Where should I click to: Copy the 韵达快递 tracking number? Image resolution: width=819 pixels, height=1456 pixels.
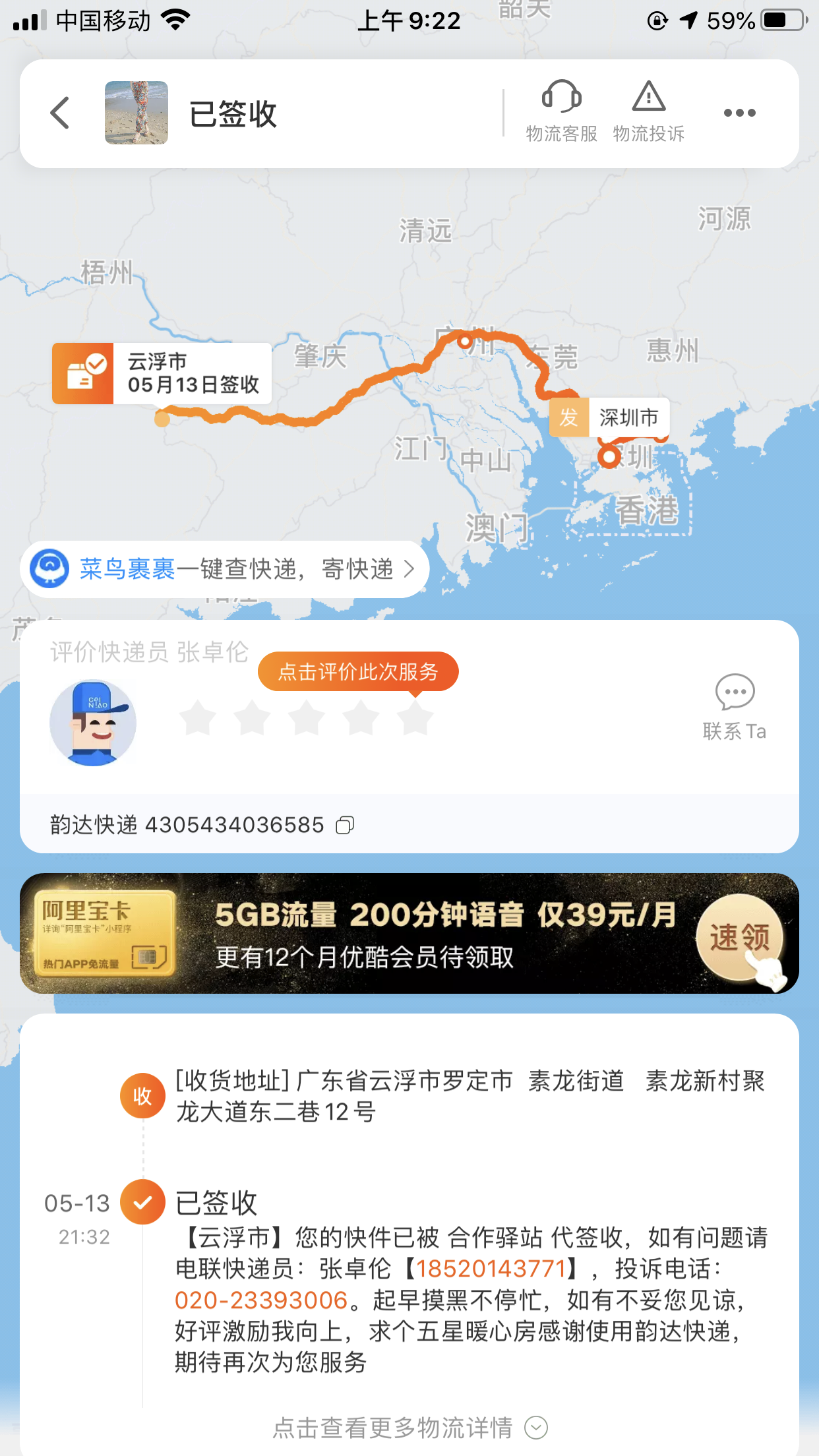[345, 825]
